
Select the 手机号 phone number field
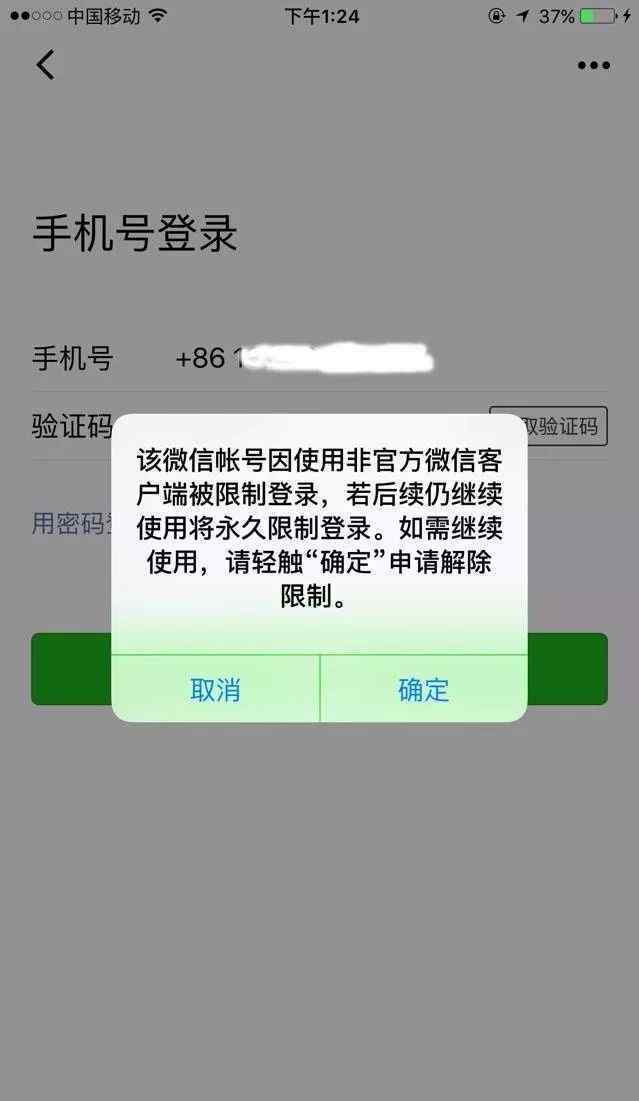320,358
